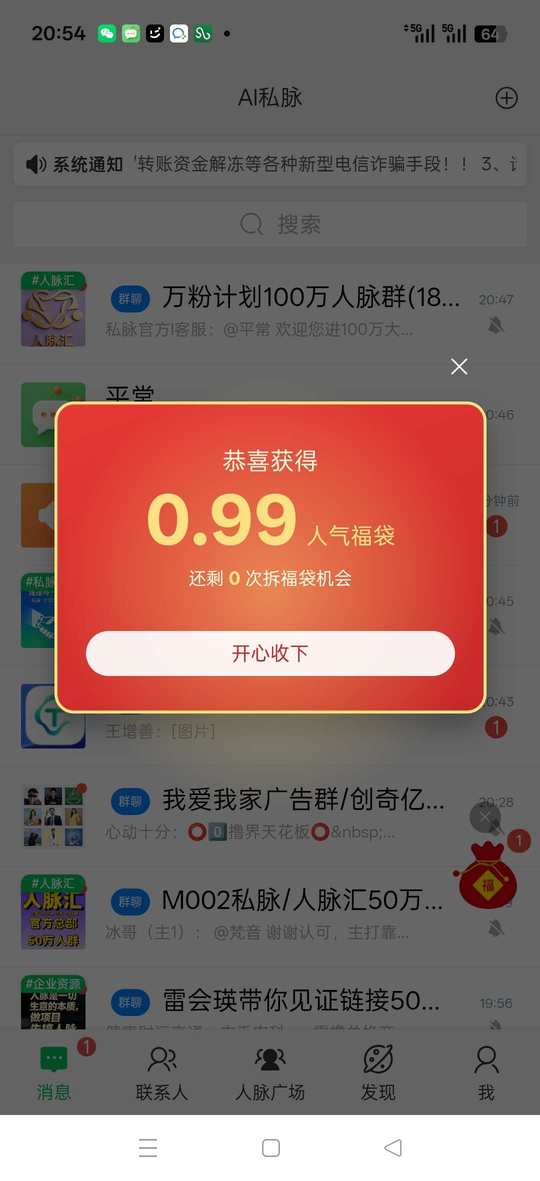Switch to the 发现 tab
The height and width of the screenshot is (1181, 540).
click(377, 1073)
